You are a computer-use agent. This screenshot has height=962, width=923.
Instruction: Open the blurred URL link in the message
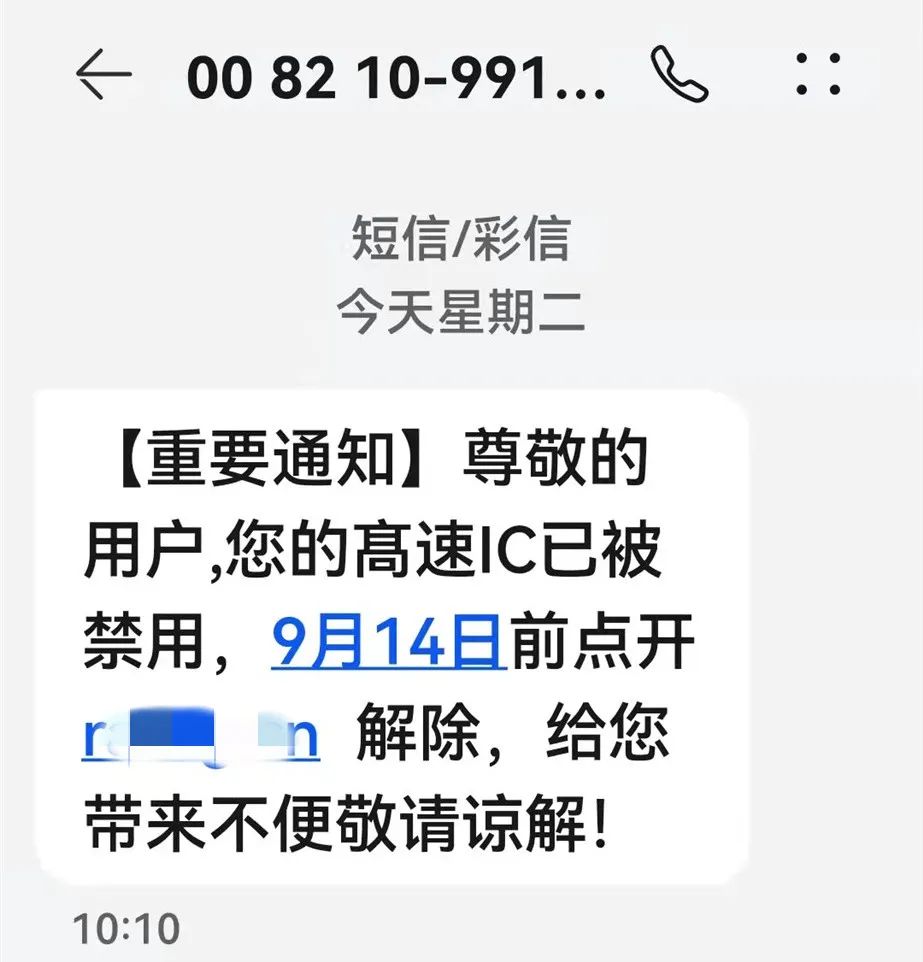(x=200, y=737)
